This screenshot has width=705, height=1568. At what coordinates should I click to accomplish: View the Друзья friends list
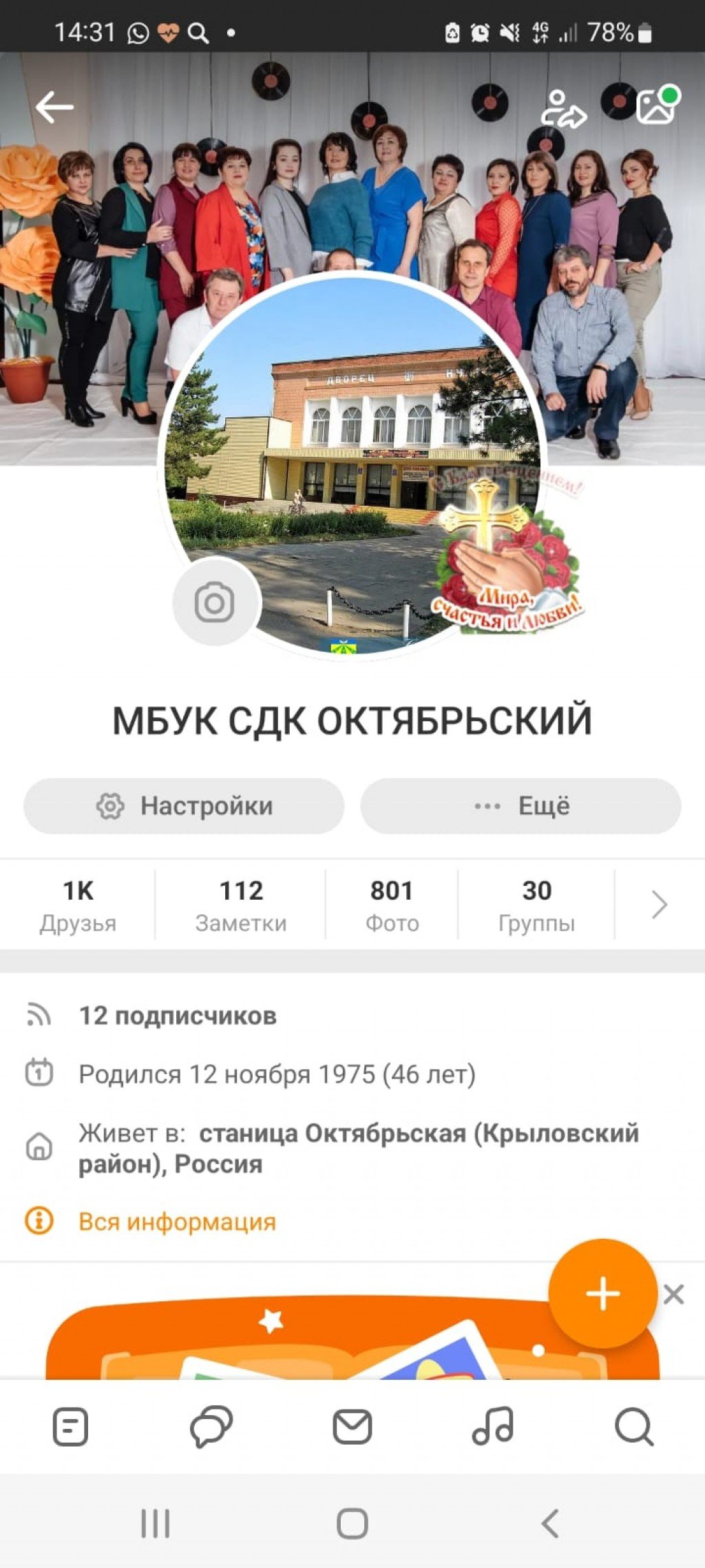pyautogui.click(x=78, y=905)
